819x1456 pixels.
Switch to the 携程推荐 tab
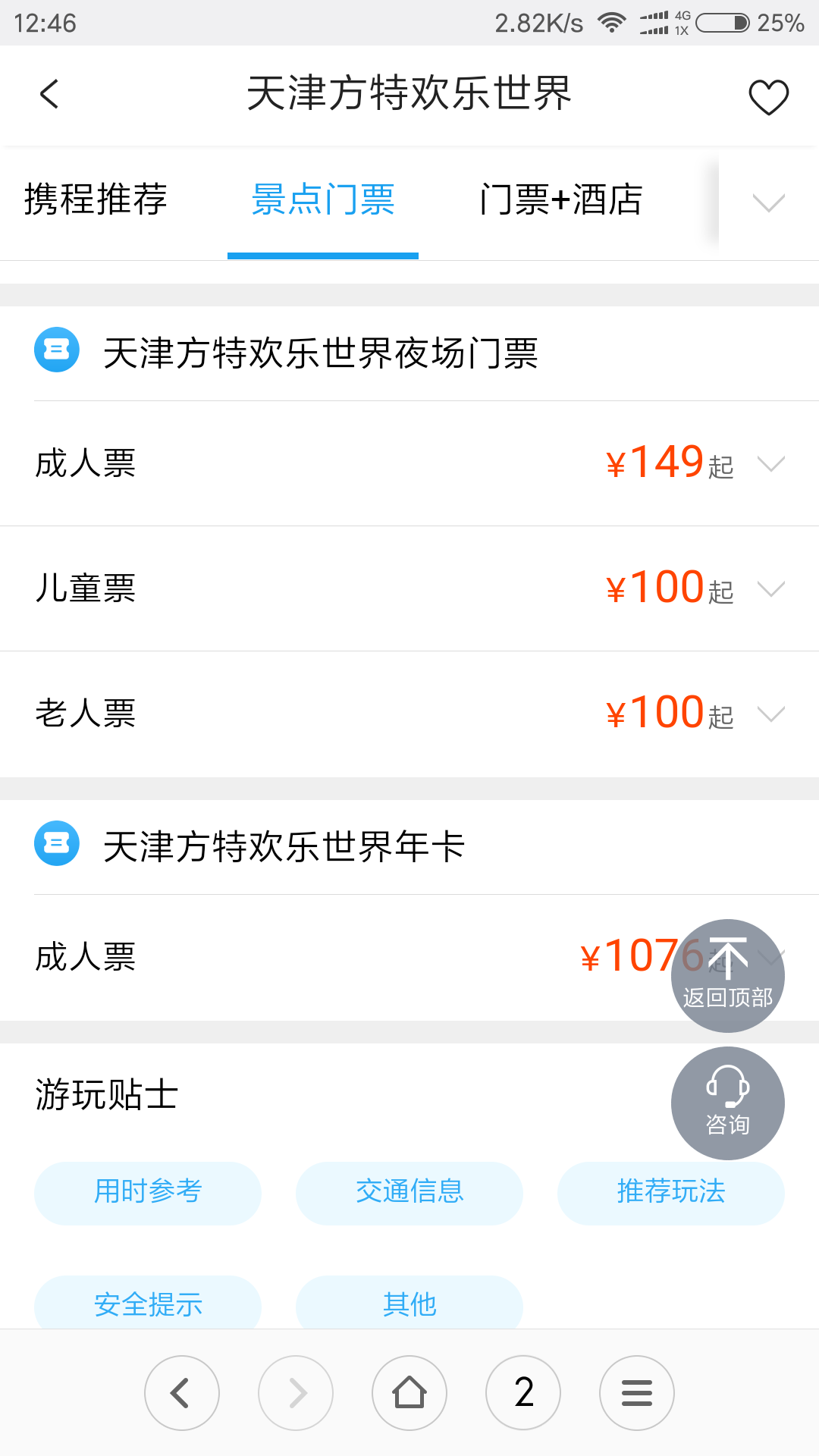tap(96, 200)
